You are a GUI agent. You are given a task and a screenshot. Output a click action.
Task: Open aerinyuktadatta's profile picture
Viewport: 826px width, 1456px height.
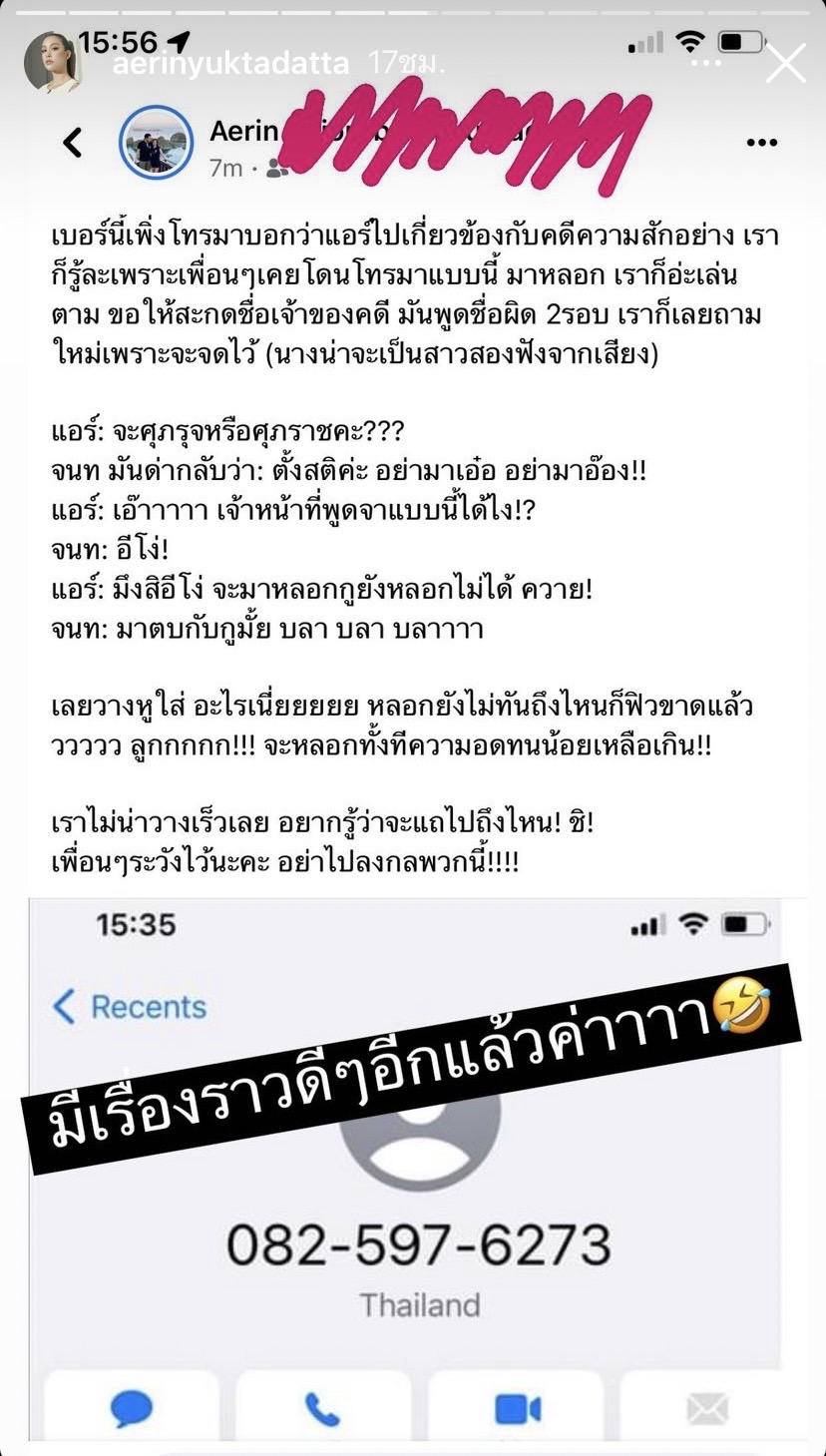click(x=52, y=63)
